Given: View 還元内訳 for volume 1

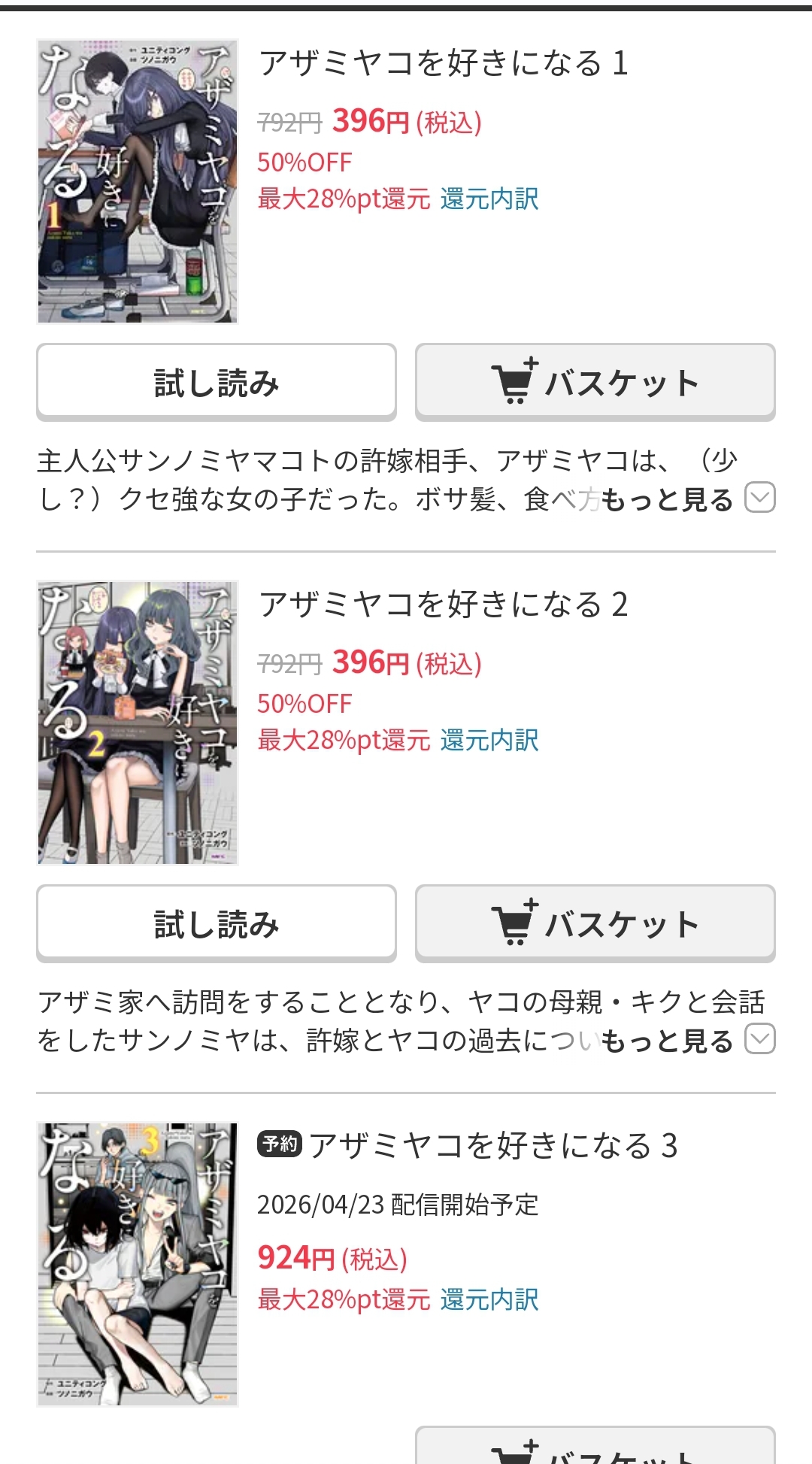Looking at the screenshot, I should pos(489,199).
